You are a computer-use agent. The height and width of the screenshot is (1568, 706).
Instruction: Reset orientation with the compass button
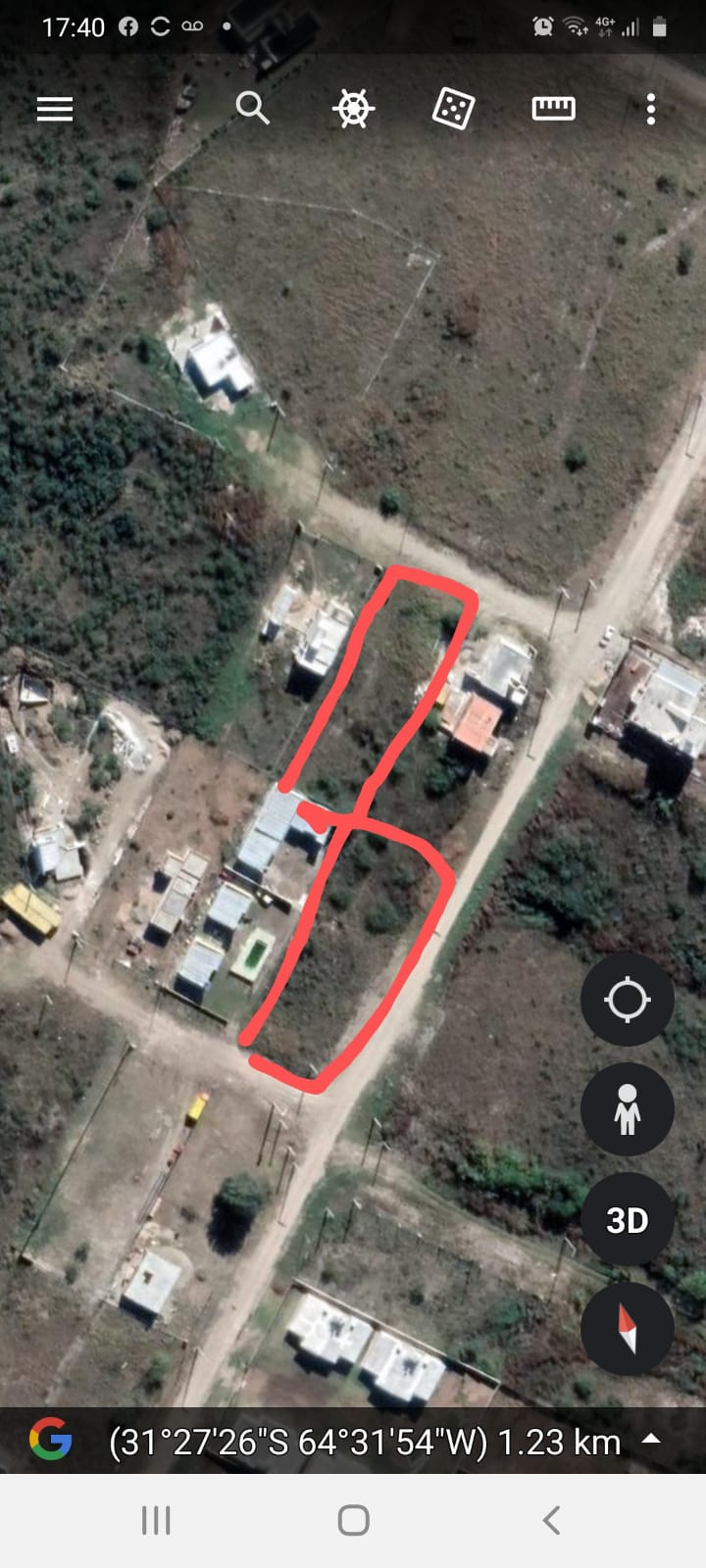point(628,1330)
